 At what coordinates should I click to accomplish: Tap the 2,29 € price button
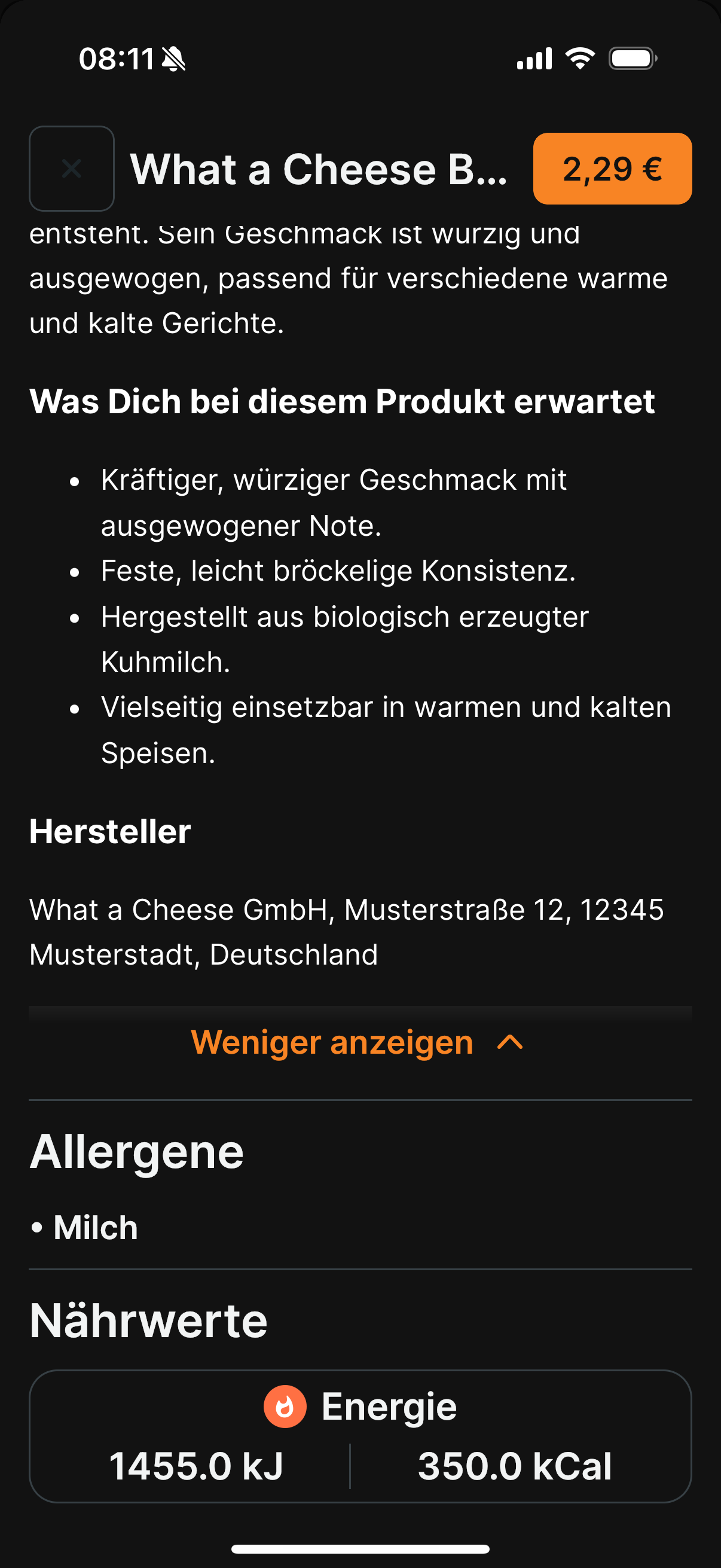pyautogui.click(x=612, y=169)
